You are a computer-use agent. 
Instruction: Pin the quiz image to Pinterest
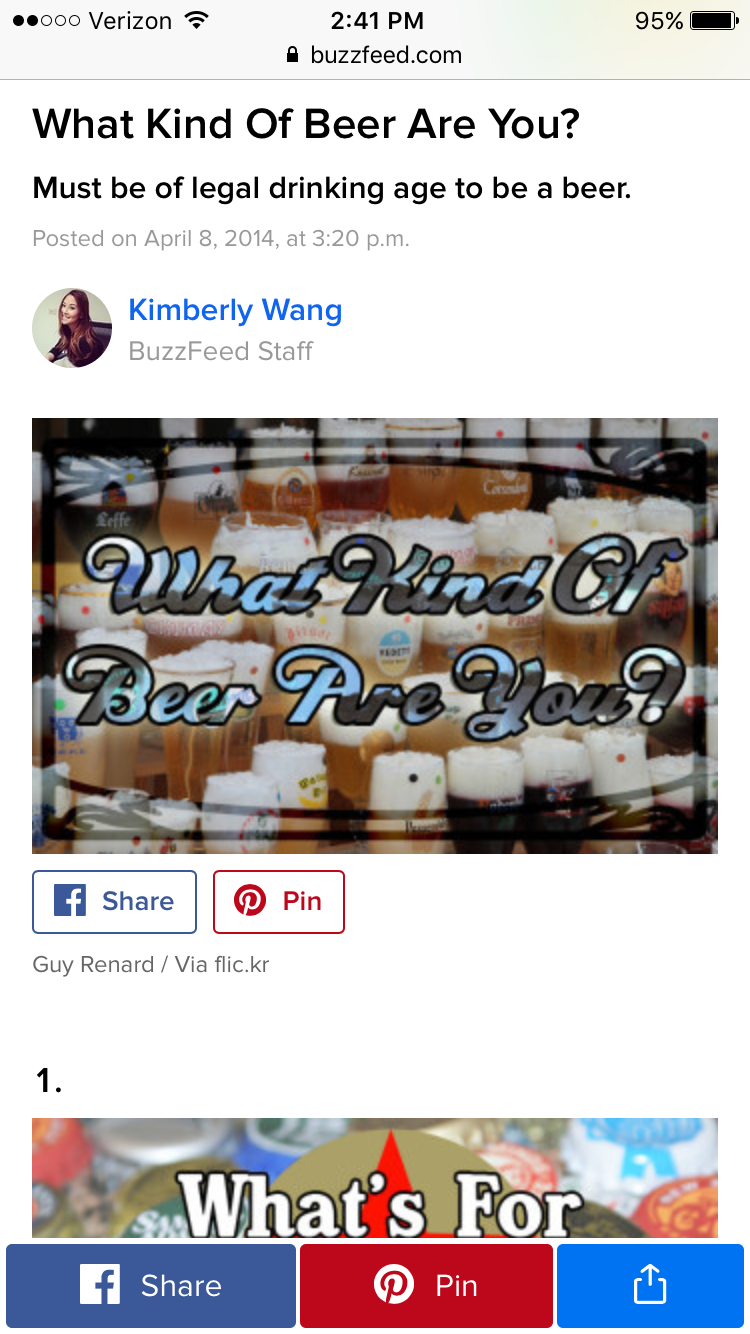[279, 901]
